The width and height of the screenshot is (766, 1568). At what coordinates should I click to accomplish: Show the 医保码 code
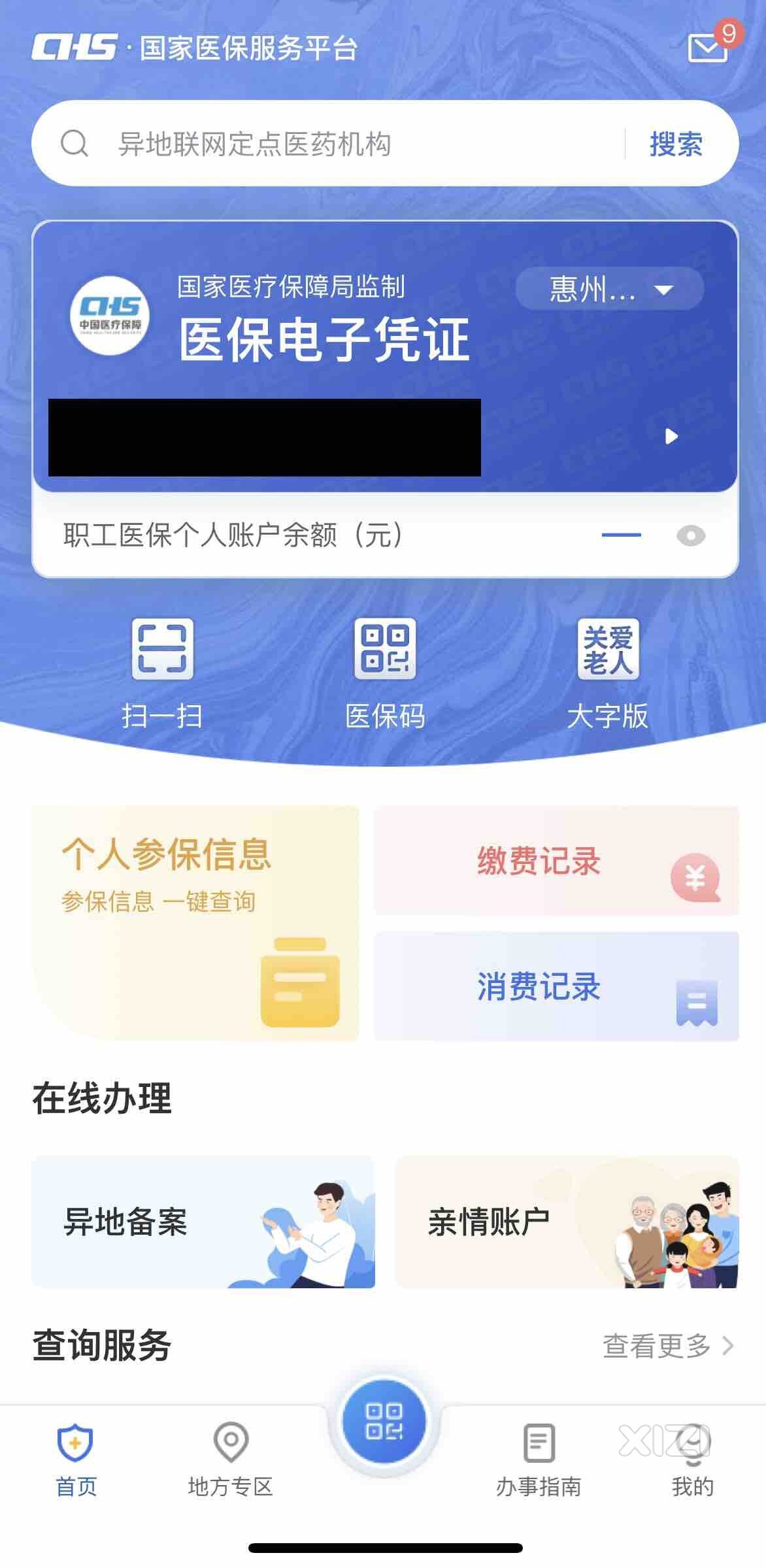pos(385,673)
